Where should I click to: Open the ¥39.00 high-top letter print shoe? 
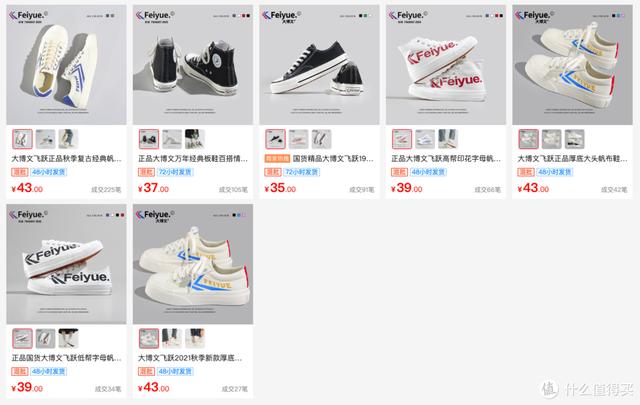coord(446,65)
